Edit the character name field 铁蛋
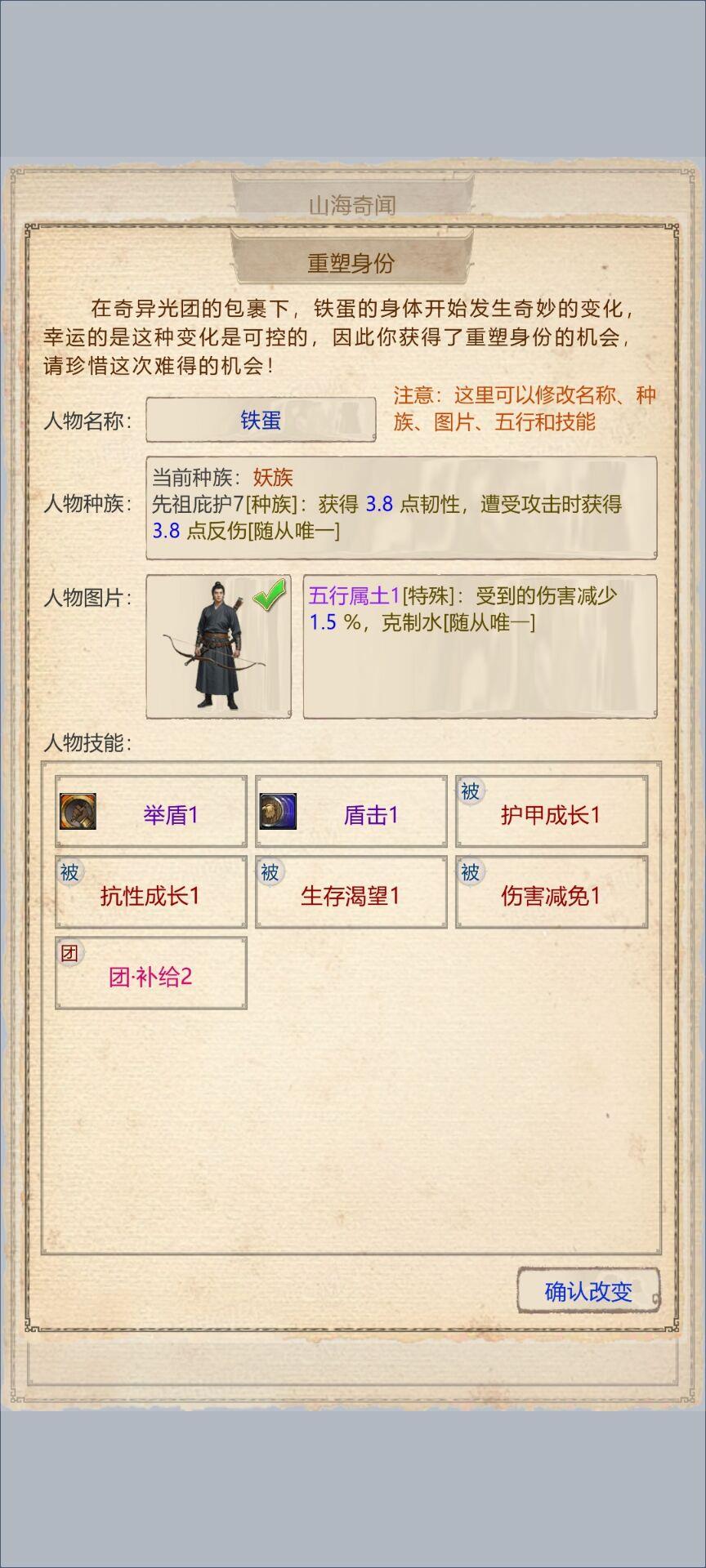Image resolution: width=706 pixels, height=1568 pixels. (x=261, y=420)
